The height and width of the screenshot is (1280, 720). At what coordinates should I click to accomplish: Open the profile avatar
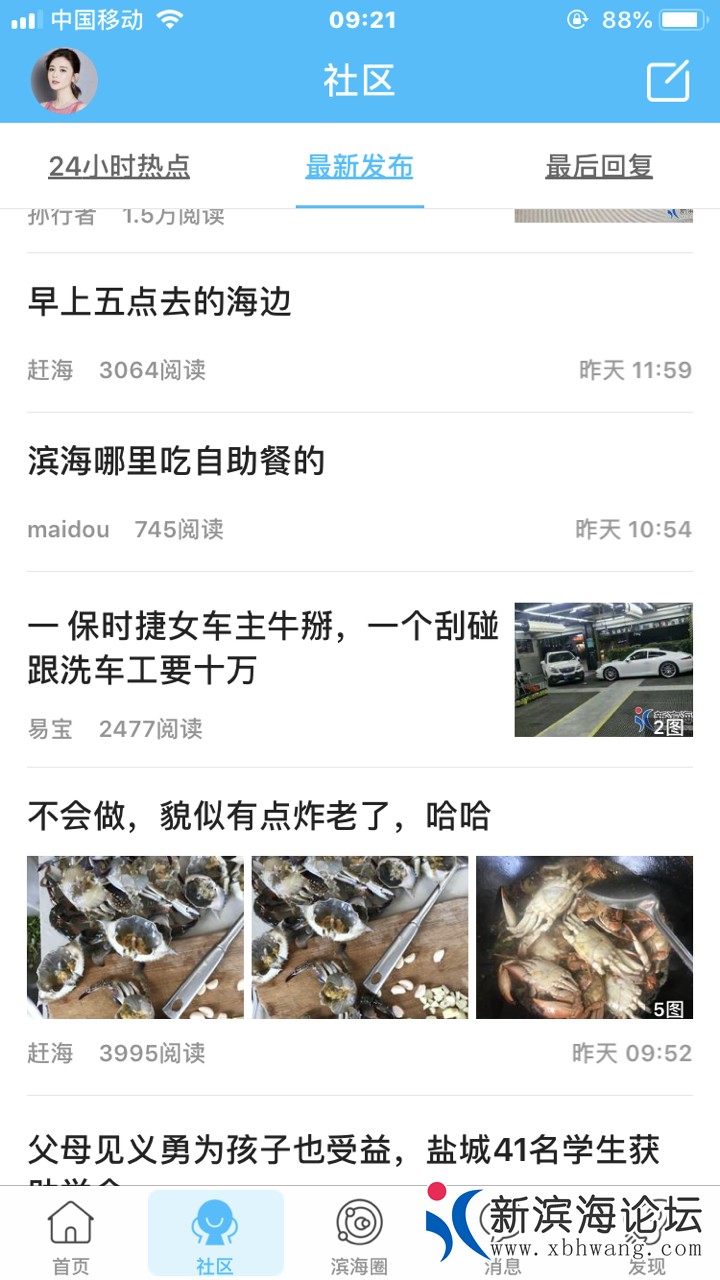coord(65,81)
